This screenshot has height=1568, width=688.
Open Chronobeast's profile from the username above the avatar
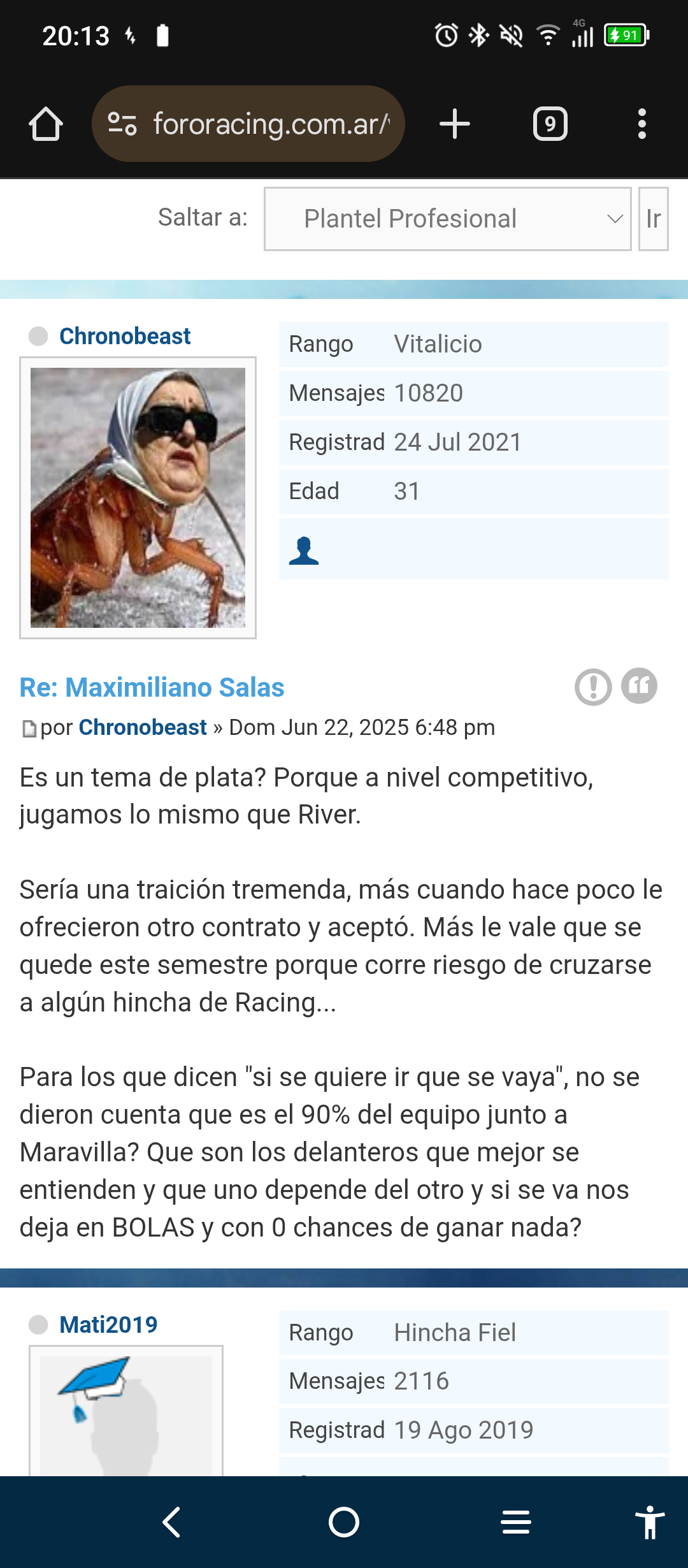pos(125,336)
